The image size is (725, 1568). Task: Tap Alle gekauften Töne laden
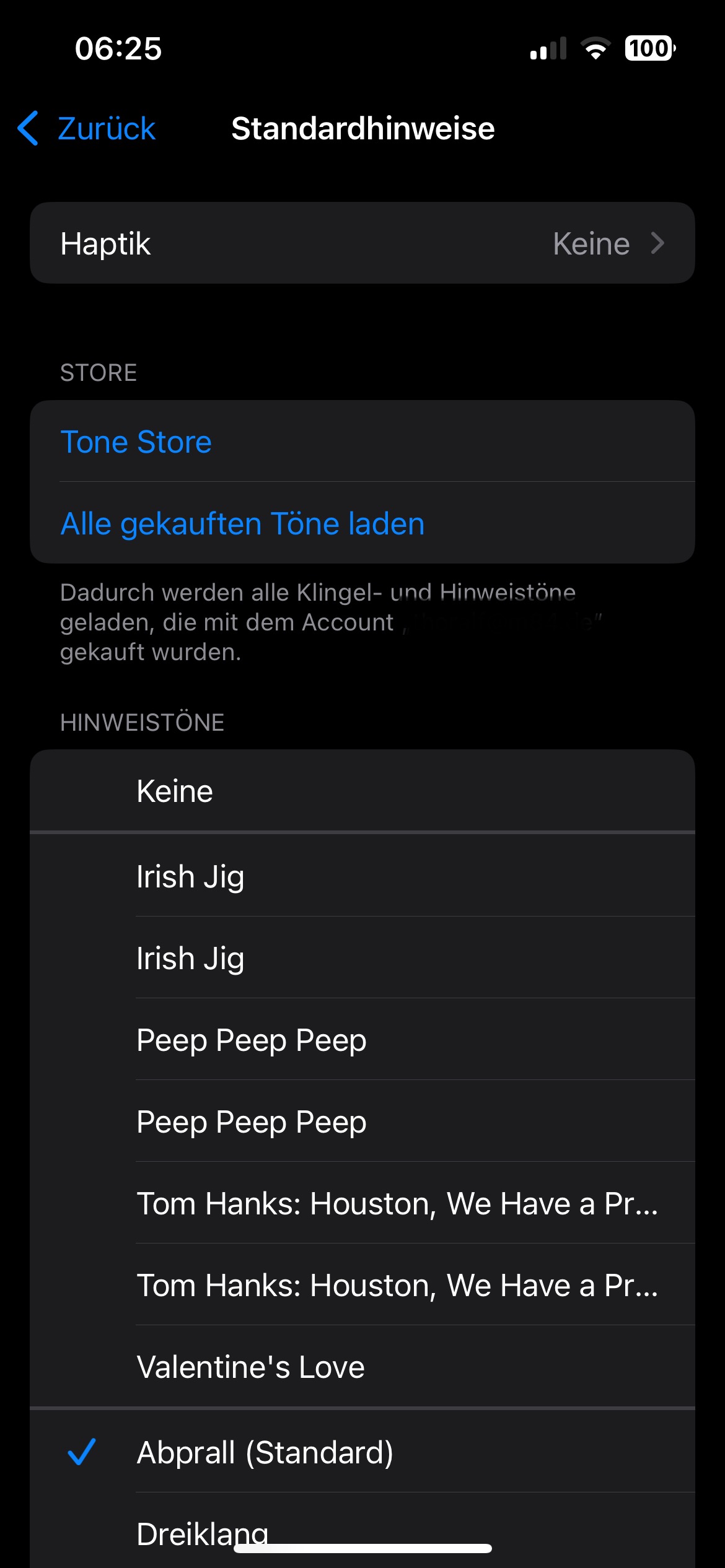[242, 524]
